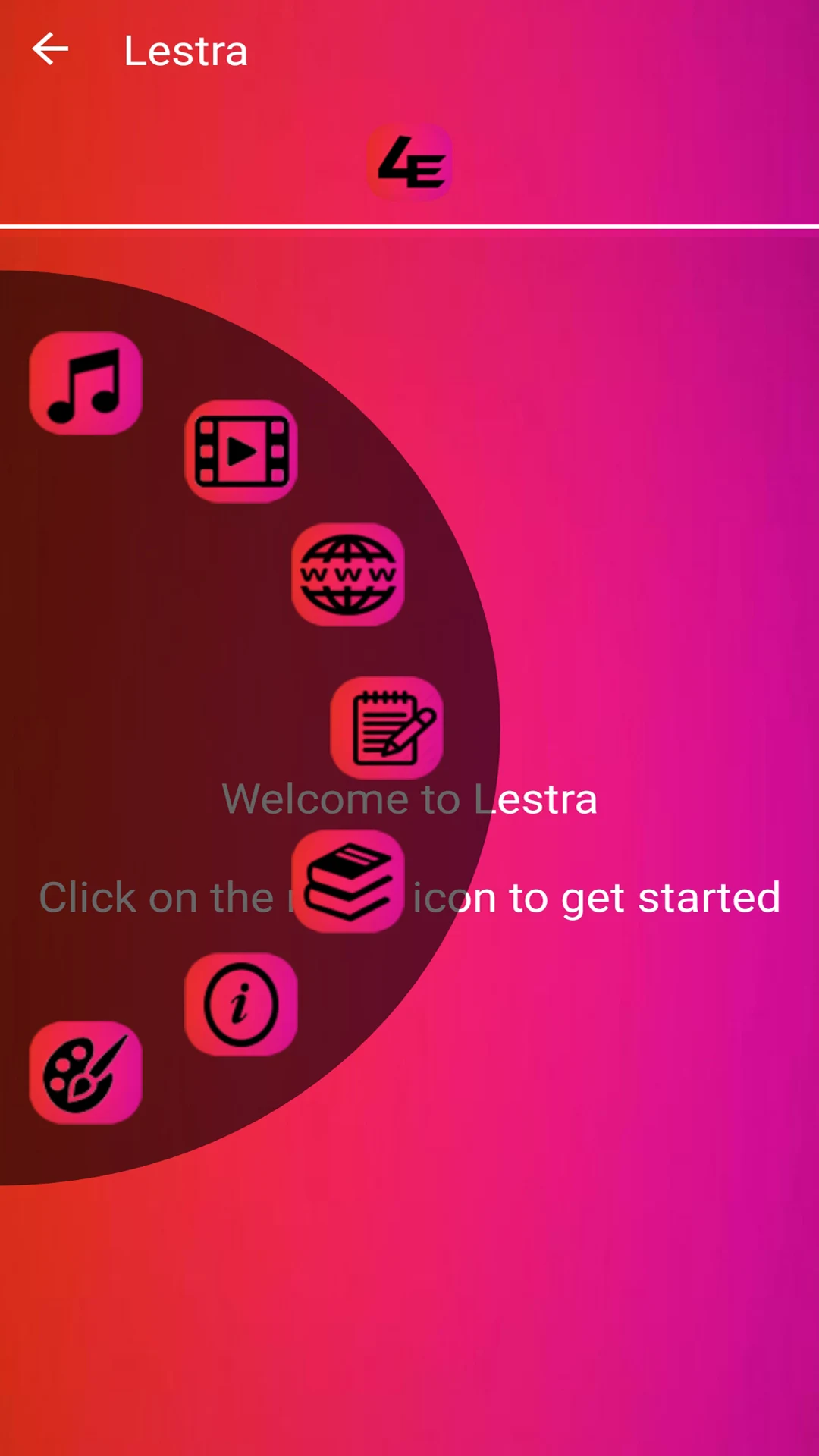
Task: Go back using the top-left arrow
Action: 50,50
